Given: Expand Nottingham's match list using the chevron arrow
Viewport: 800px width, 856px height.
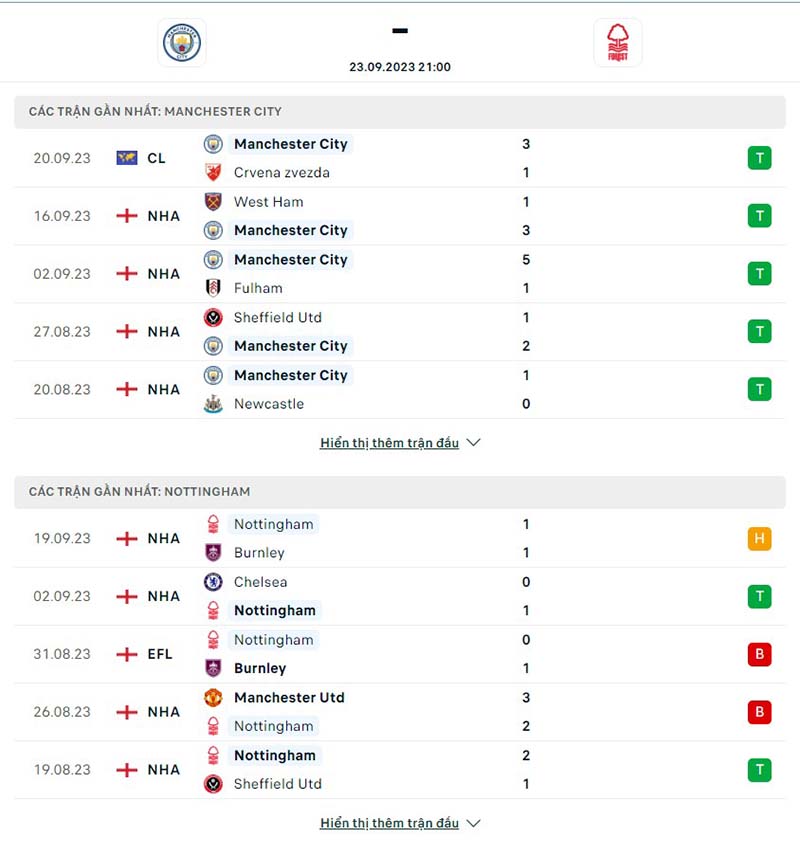Looking at the screenshot, I should tap(472, 822).
